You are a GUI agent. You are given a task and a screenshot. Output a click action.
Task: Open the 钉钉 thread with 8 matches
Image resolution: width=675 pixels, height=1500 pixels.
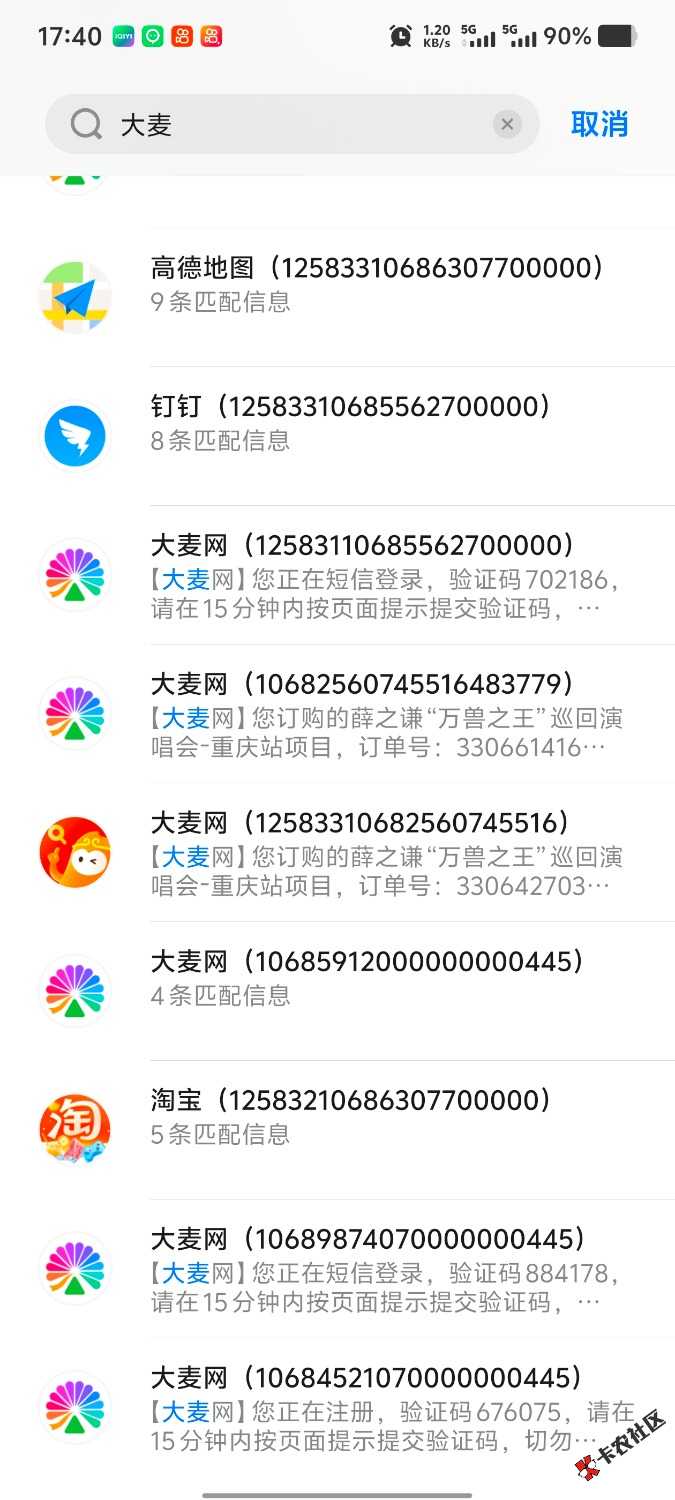click(338, 436)
